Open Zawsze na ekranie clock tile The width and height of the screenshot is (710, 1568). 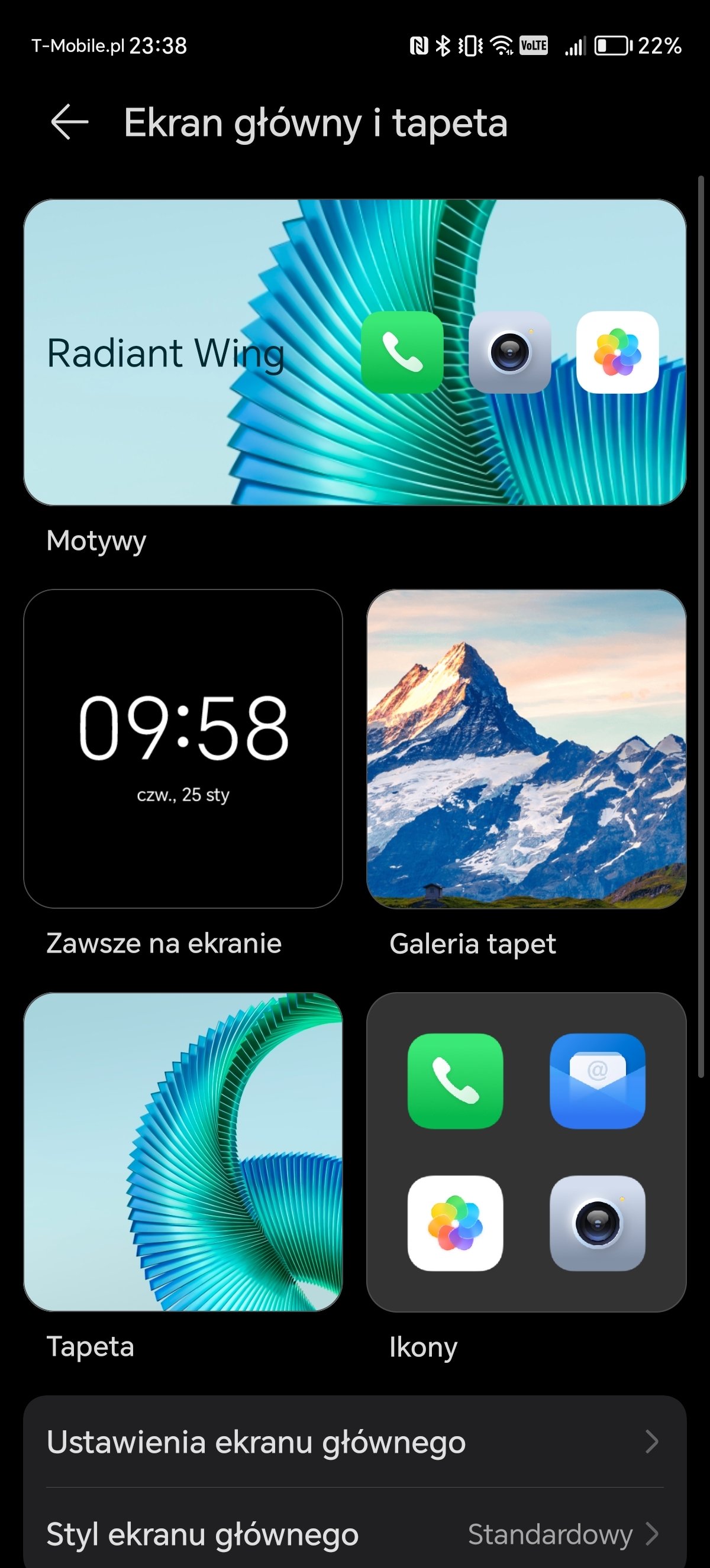coord(183,748)
